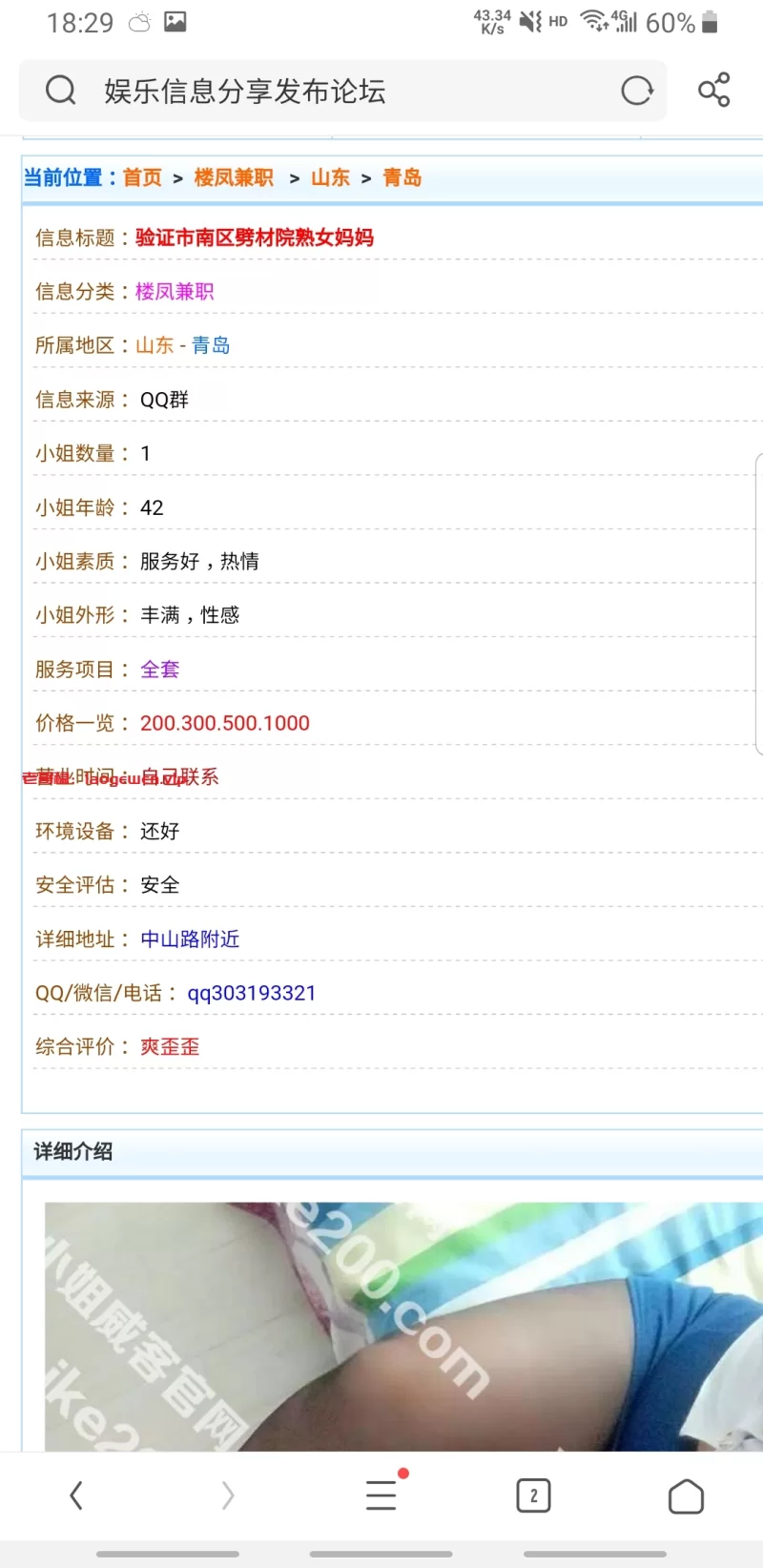This screenshot has width=763, height=1568.
Task: Return to the browser home page
Action: [686, 1496]
